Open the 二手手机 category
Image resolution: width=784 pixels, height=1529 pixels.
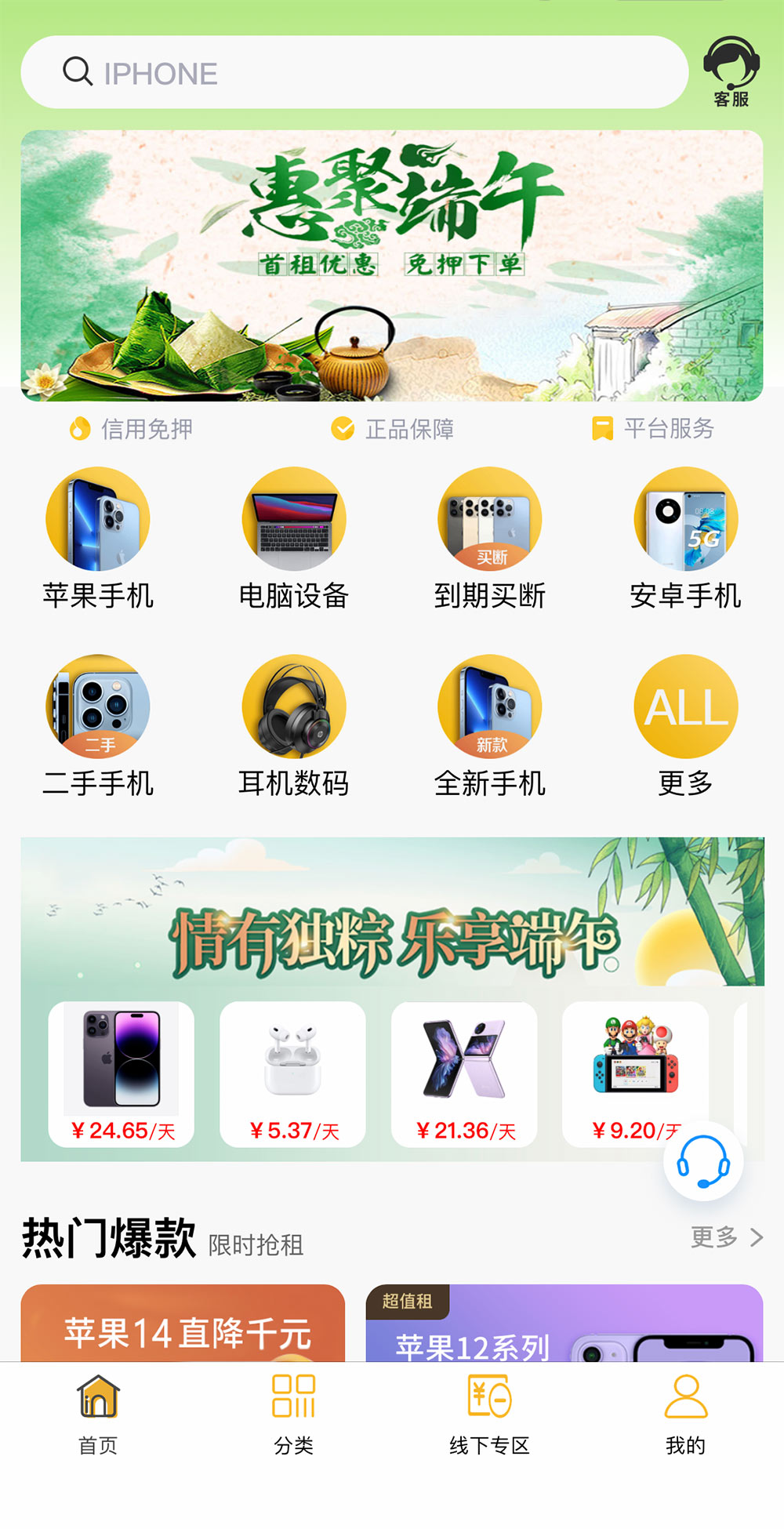point(98,726)
